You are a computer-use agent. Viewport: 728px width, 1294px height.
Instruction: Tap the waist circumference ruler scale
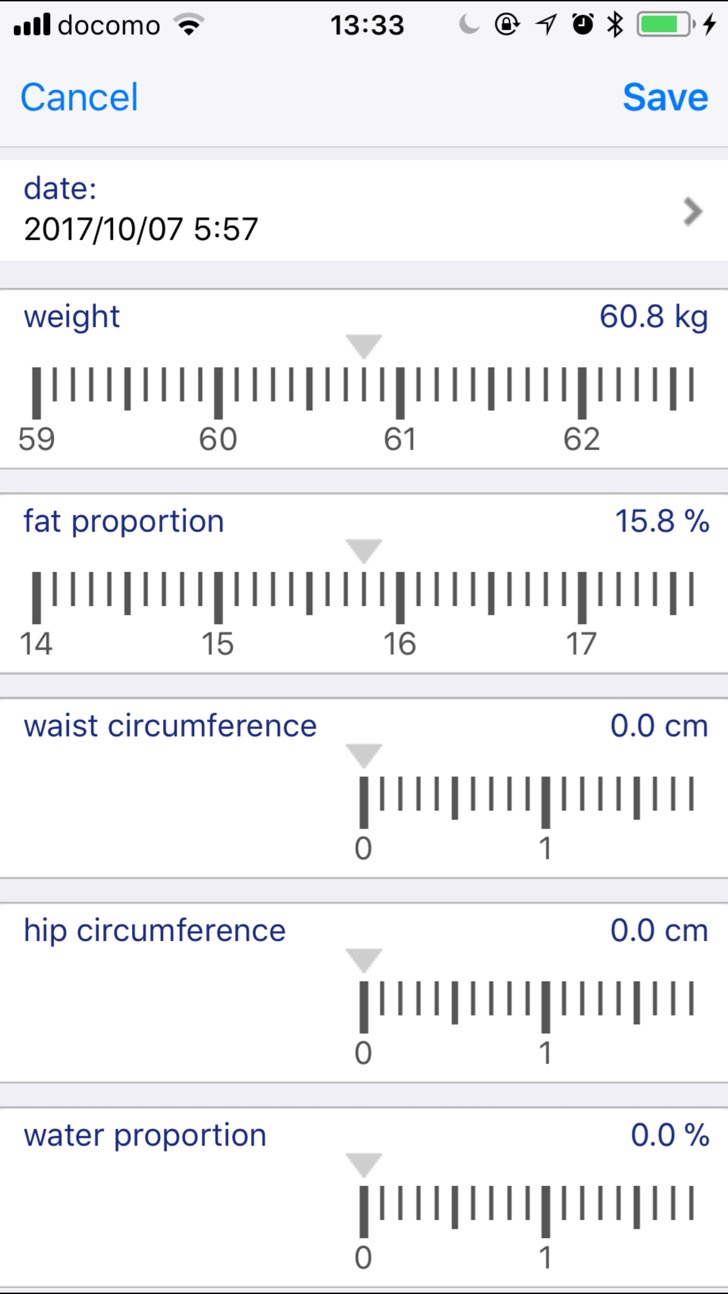click(527, 800)
